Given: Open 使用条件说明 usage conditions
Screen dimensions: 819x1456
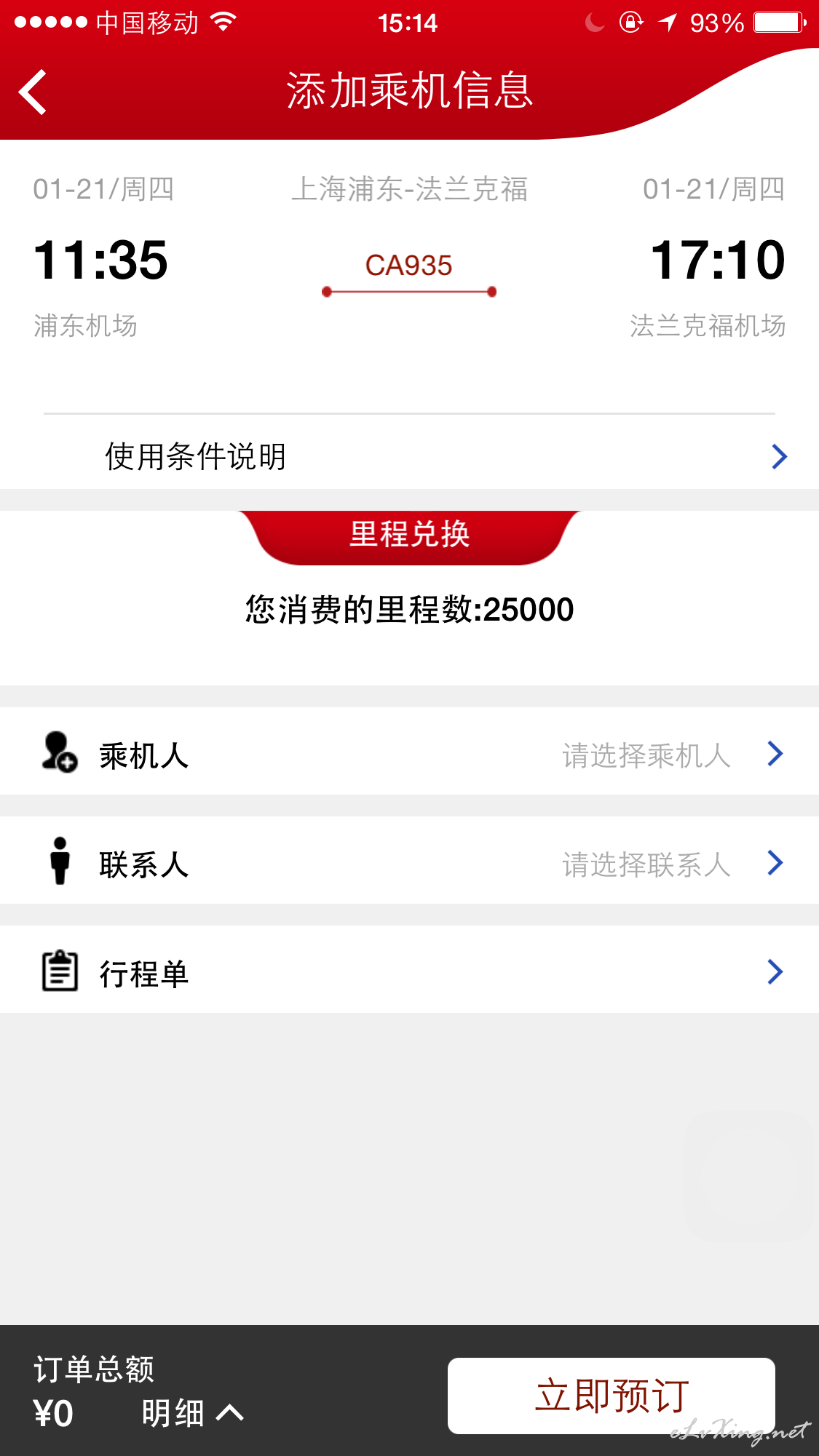Looking at the screenshot, I should point(409,456).
